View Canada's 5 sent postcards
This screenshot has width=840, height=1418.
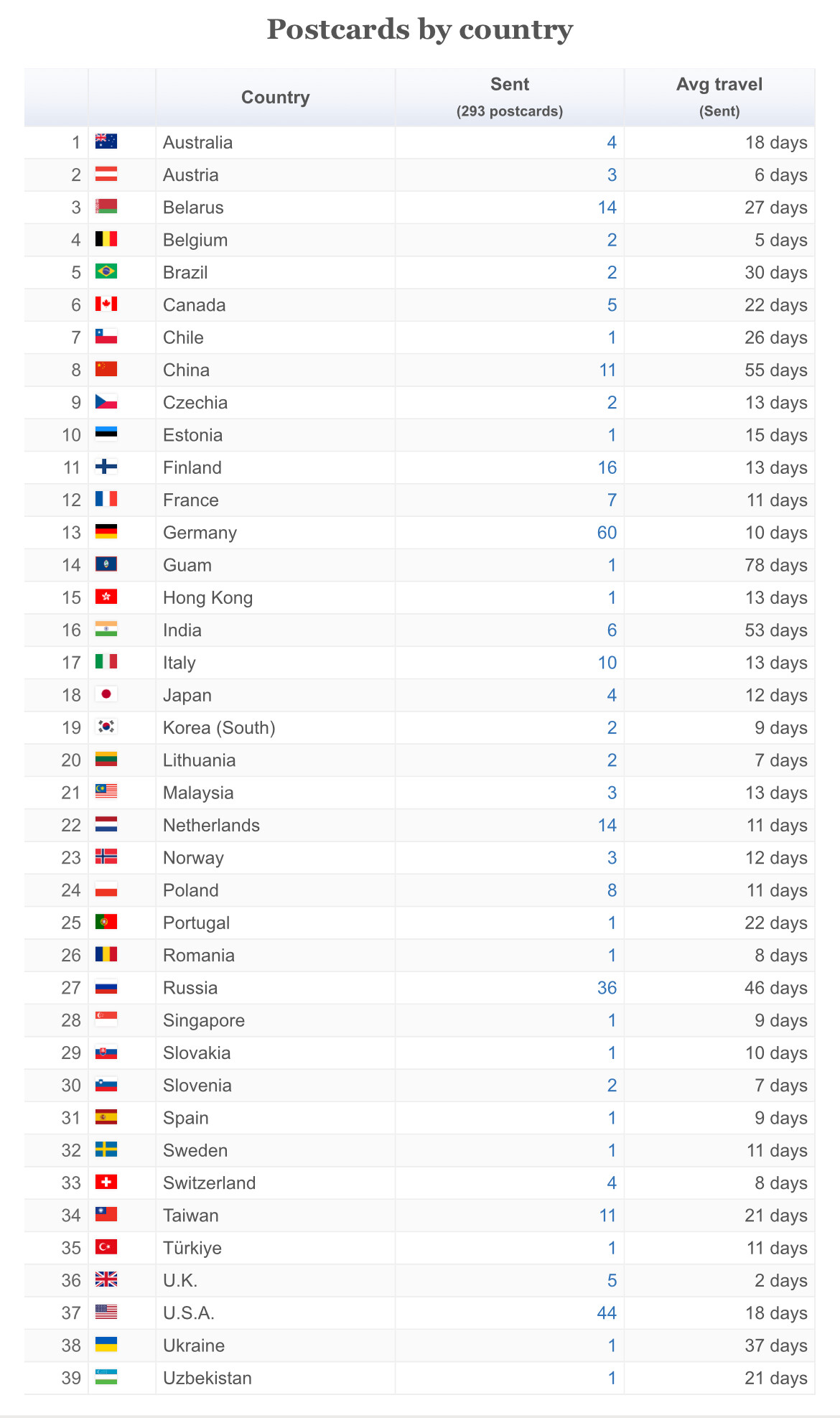click(612, 305)
